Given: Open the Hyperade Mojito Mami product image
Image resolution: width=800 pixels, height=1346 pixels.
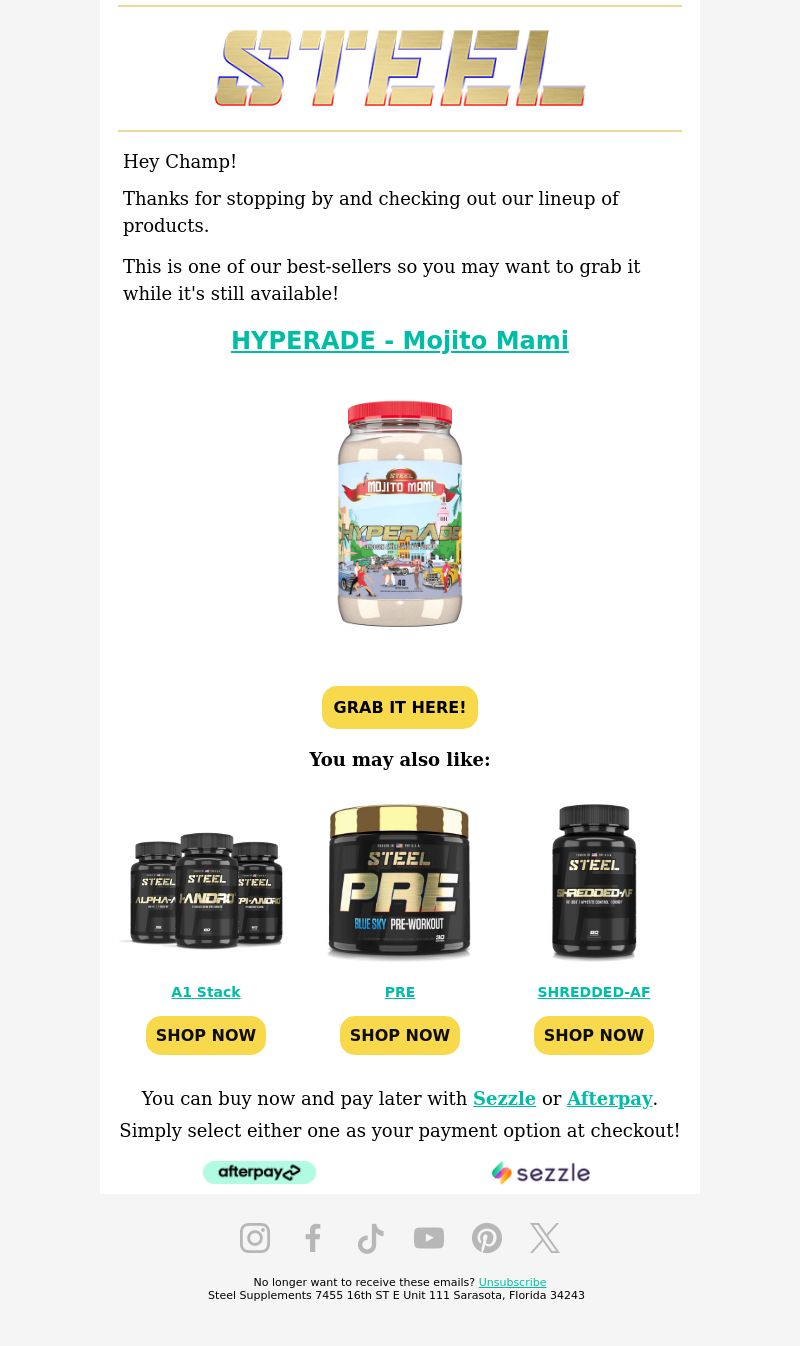Looking at the screenshot, I should (x=400, y=513).
